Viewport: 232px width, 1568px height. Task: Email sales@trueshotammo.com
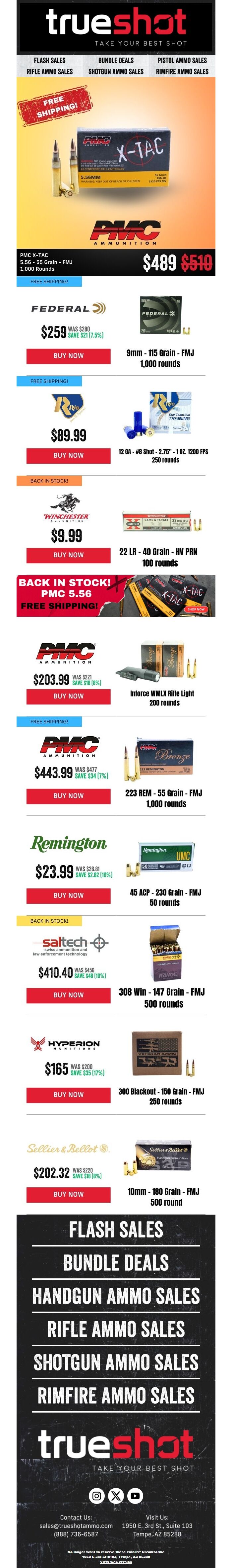point(76,1525)
